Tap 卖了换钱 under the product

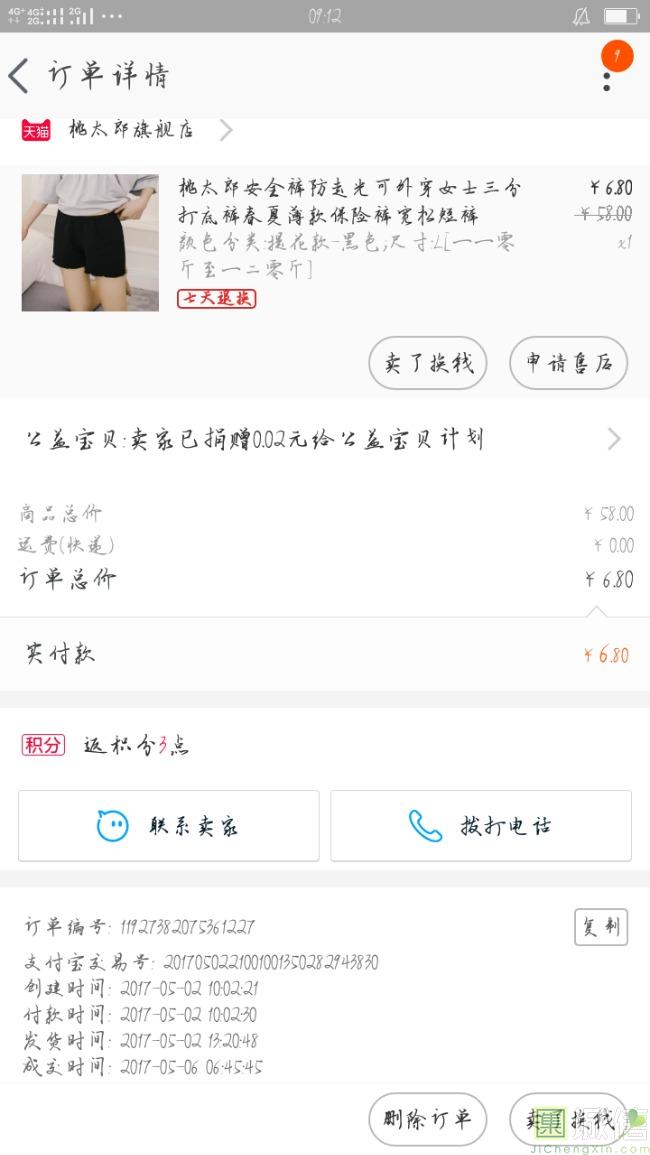428,363
